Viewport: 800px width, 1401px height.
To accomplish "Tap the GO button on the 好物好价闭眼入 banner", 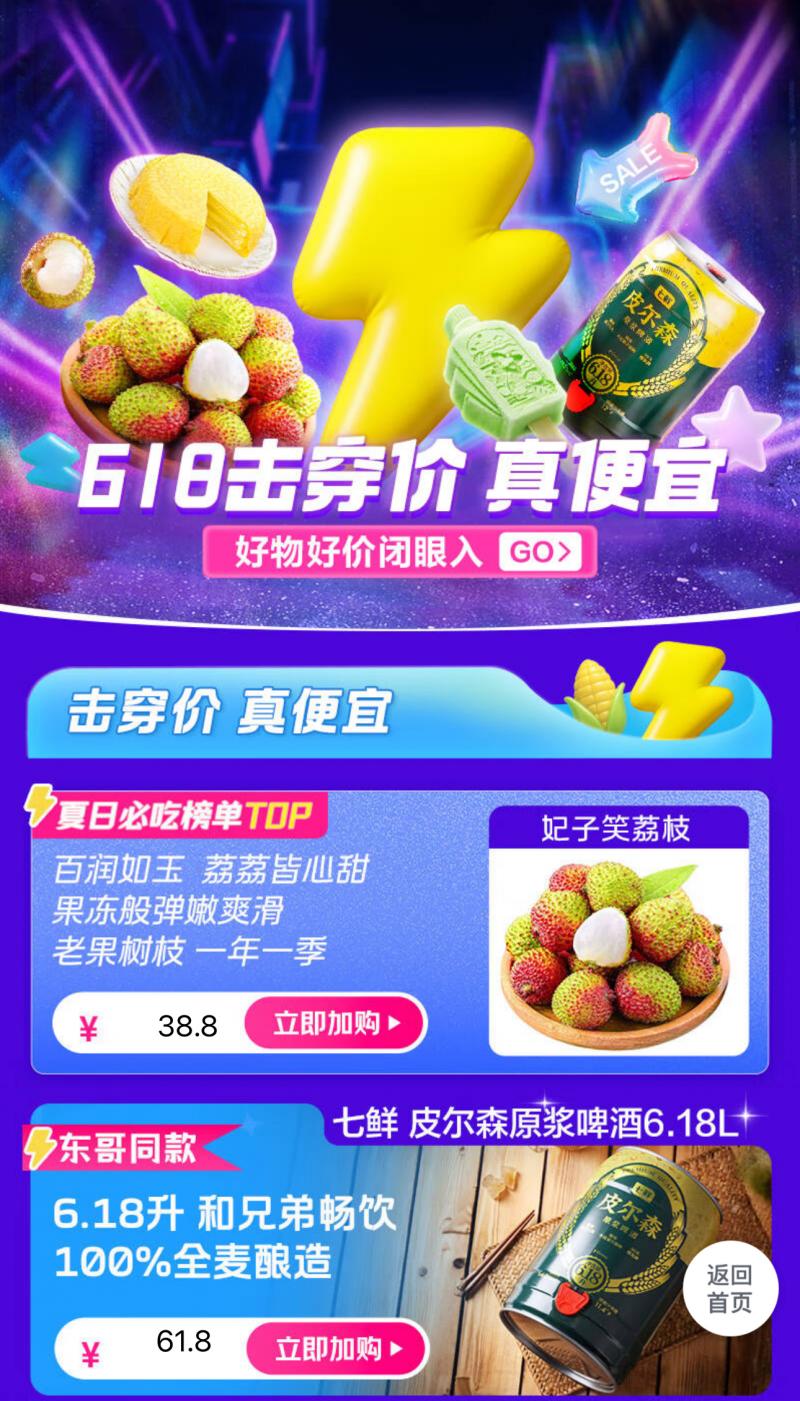I will click(539, 552).
